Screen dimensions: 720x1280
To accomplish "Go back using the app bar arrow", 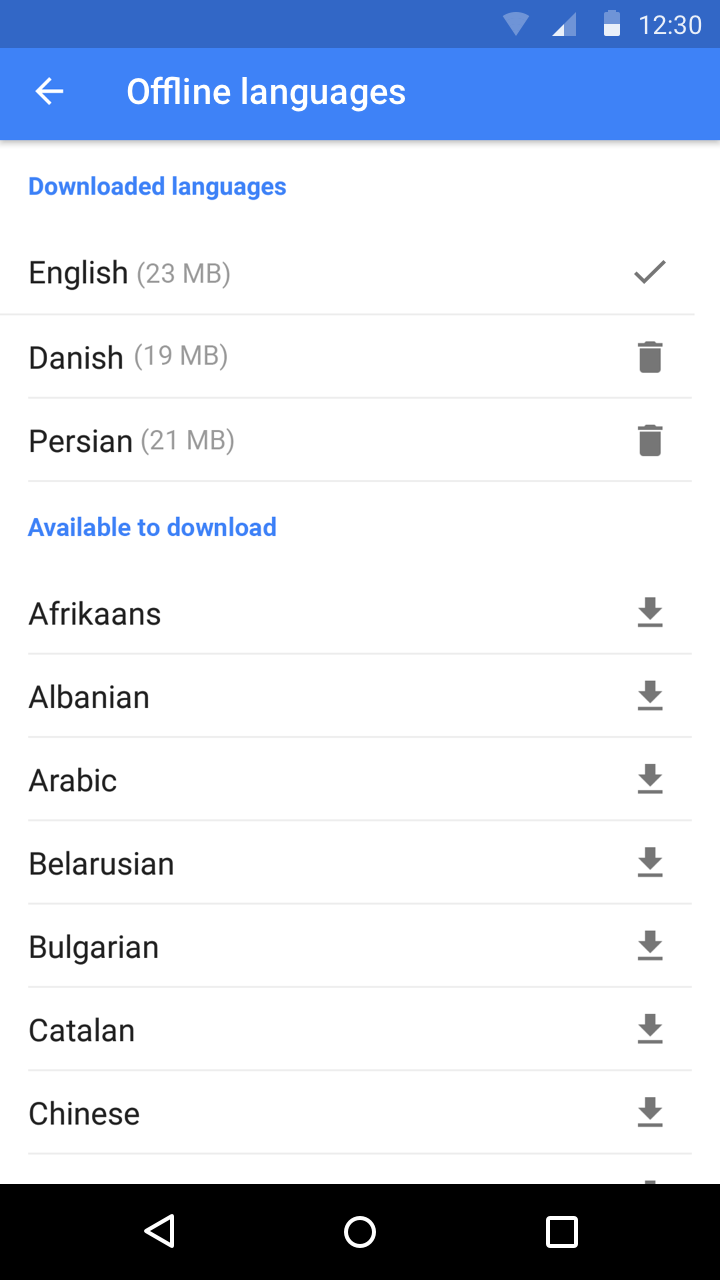I will pyautogui.click(x=49, y=92).
